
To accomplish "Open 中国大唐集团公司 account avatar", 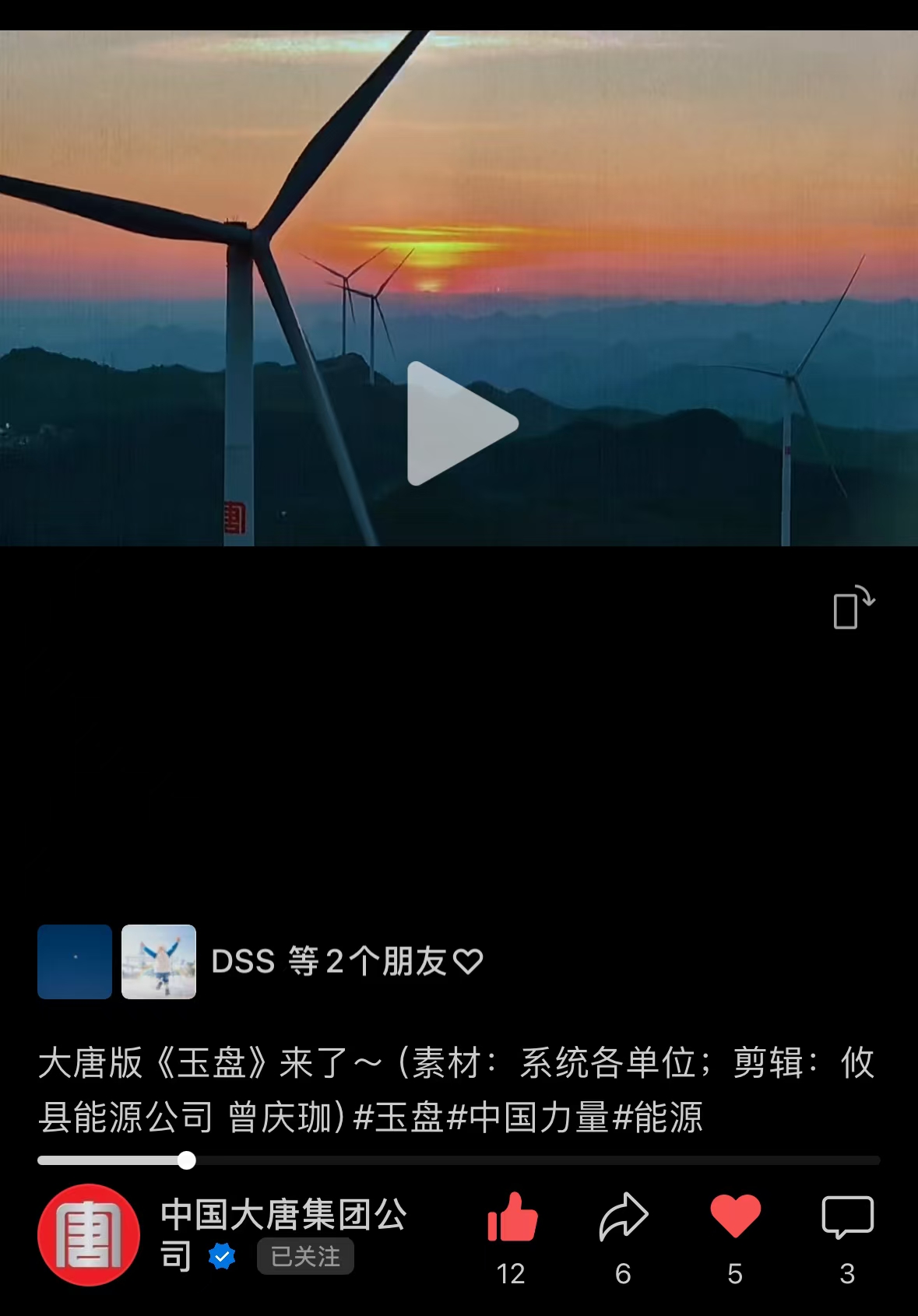I will click(89, 1235).
